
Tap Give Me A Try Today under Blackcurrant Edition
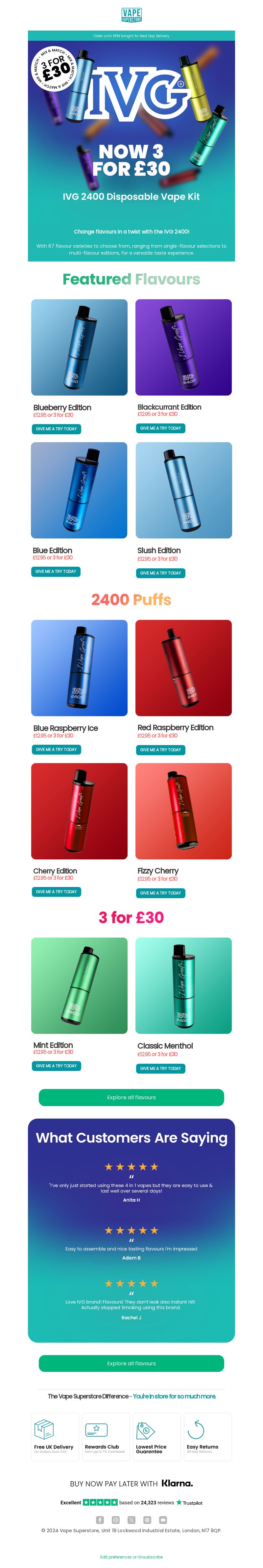pyautogui.click(x=160, y=428)
